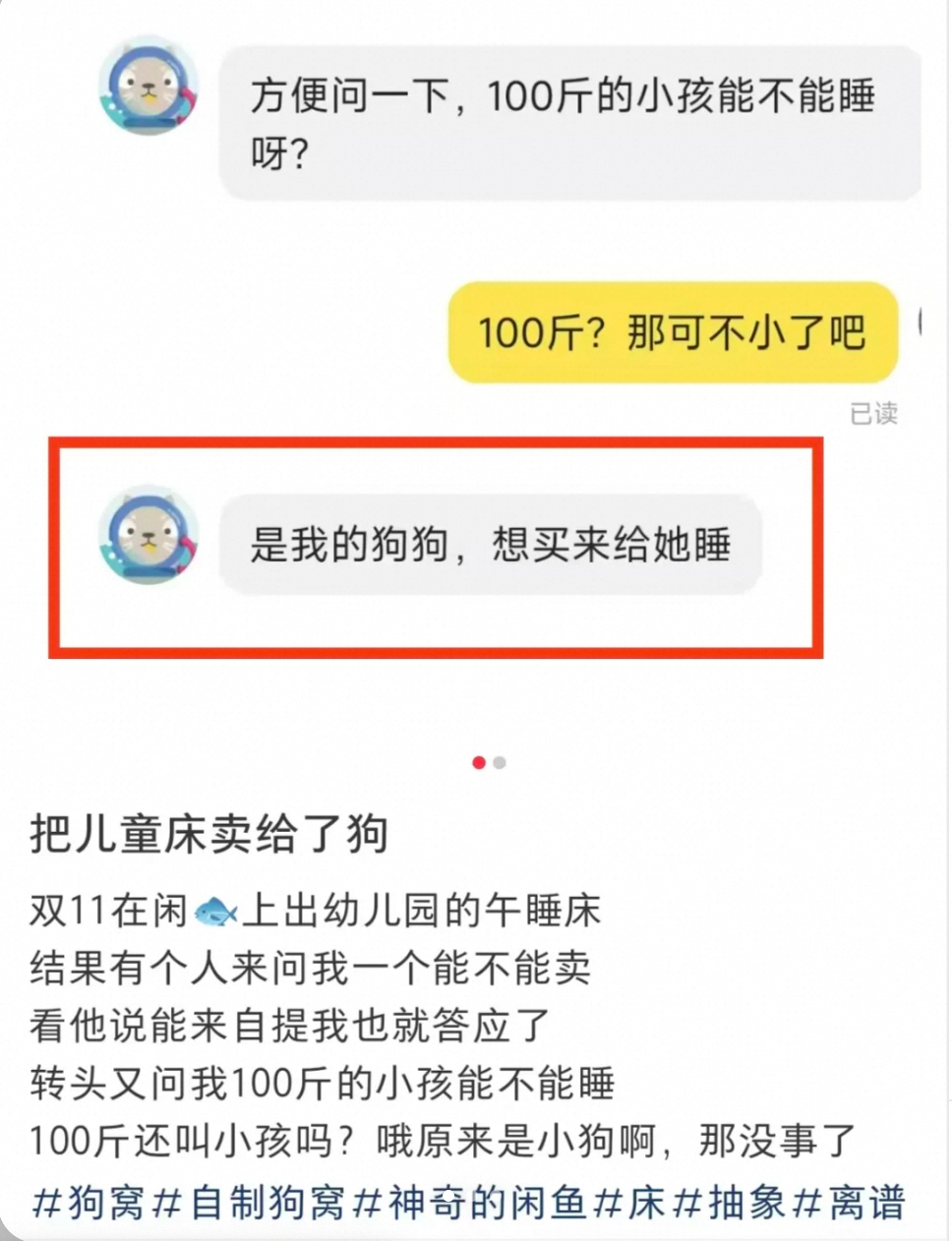The width and height of the screenshot is (952, 1241).
Task: Open the #离谱 topic tag
Action: pyautogui.click(x=851, y=1203)
